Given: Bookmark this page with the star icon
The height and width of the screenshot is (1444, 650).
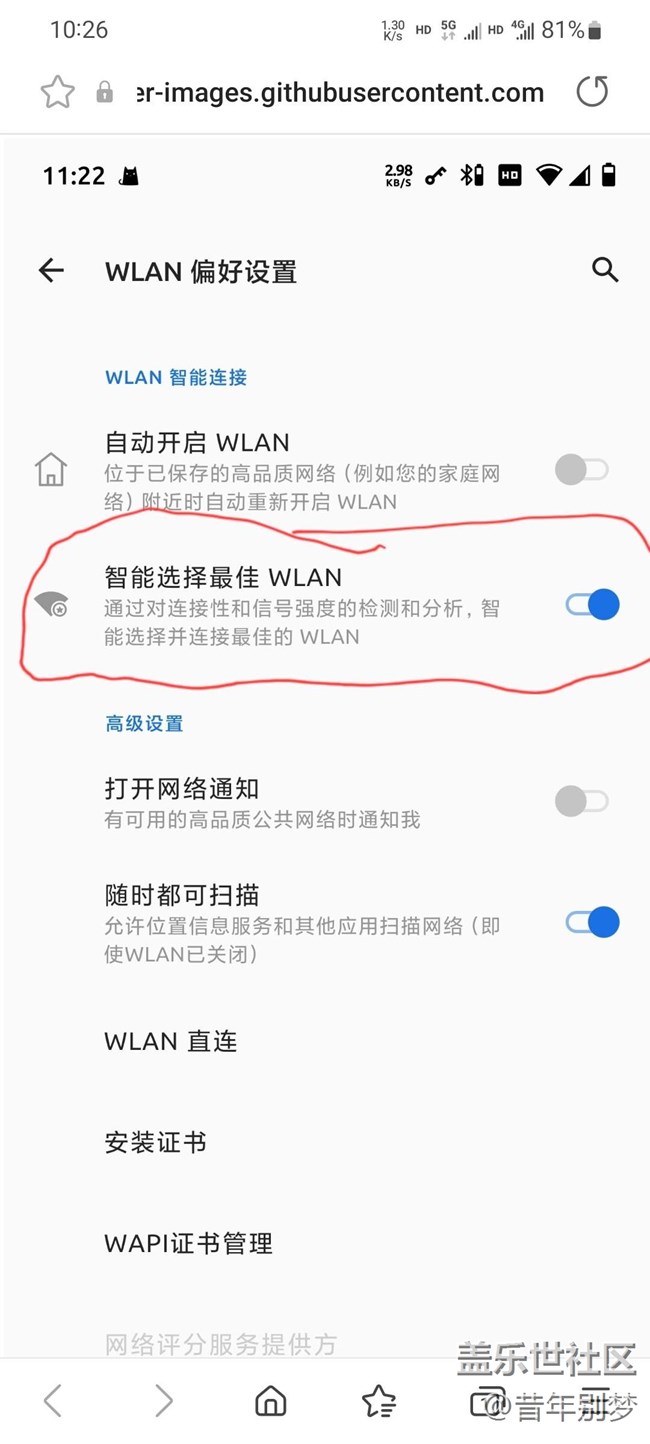Looking at the screenshot, I should coord(57,93).
